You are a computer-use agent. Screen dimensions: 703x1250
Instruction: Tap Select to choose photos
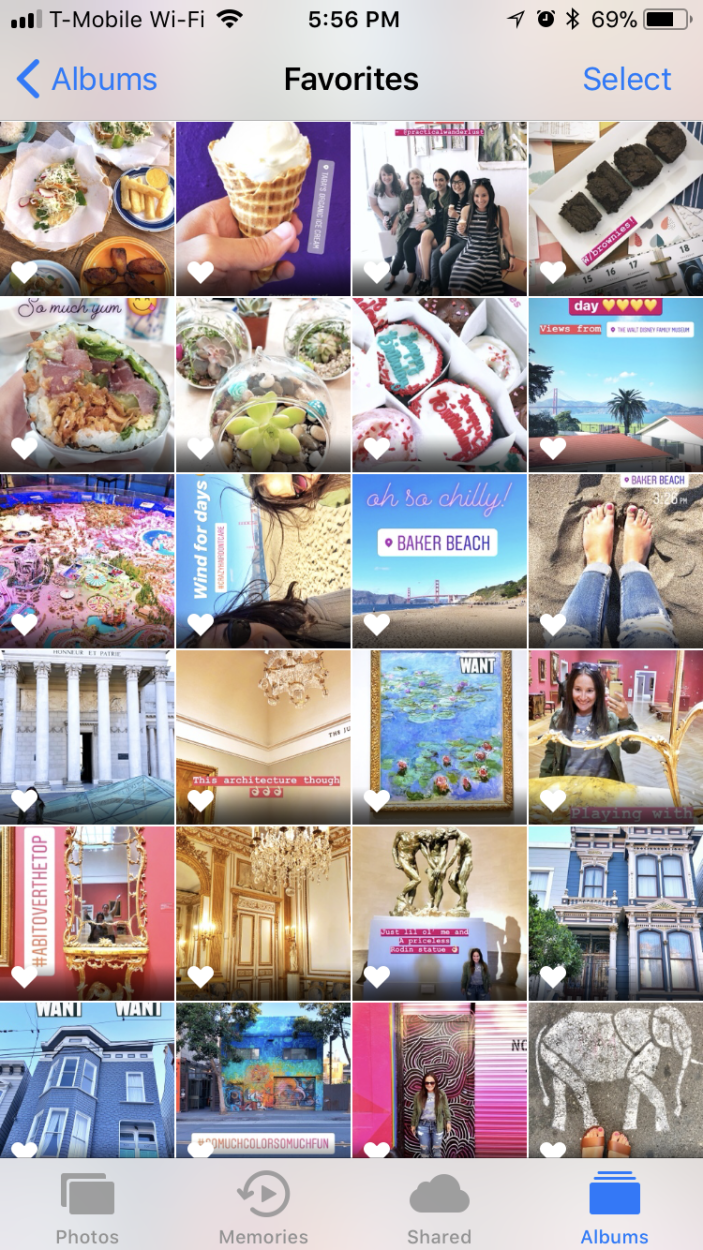click(x=627, y=79)
